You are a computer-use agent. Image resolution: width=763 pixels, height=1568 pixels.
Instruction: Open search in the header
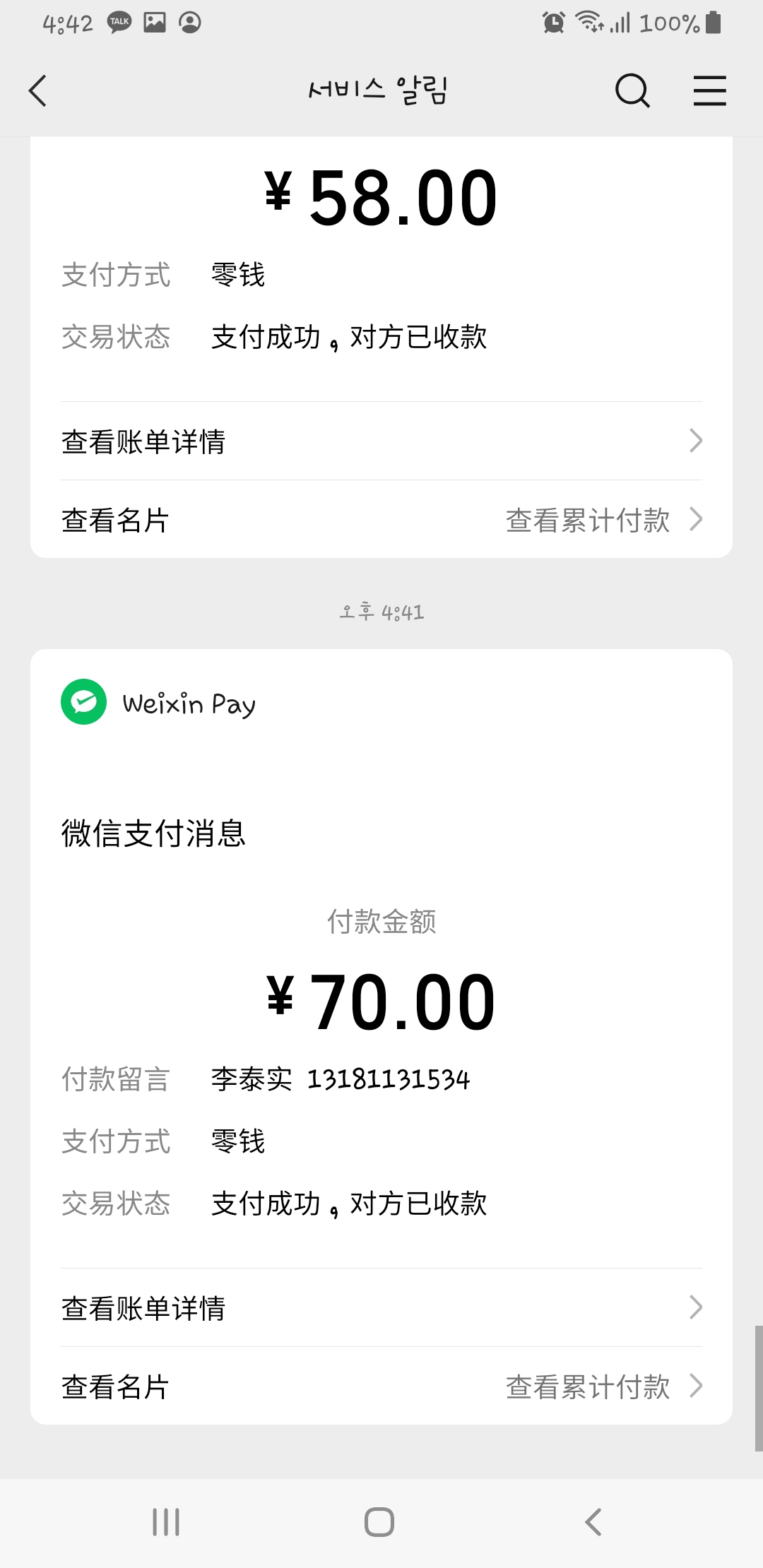[x=632, y=91]
